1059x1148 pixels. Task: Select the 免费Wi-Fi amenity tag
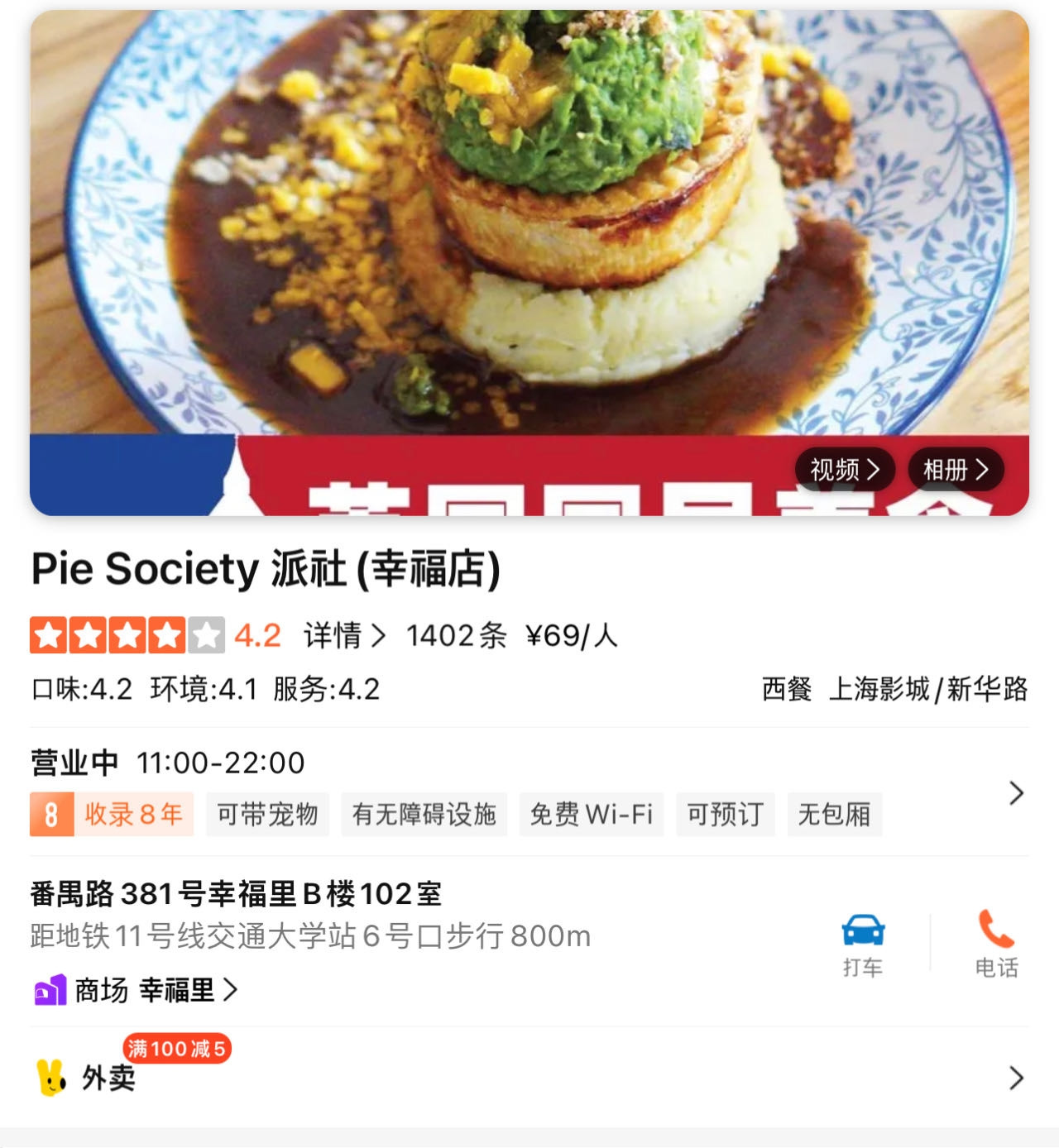pos(592,815)
